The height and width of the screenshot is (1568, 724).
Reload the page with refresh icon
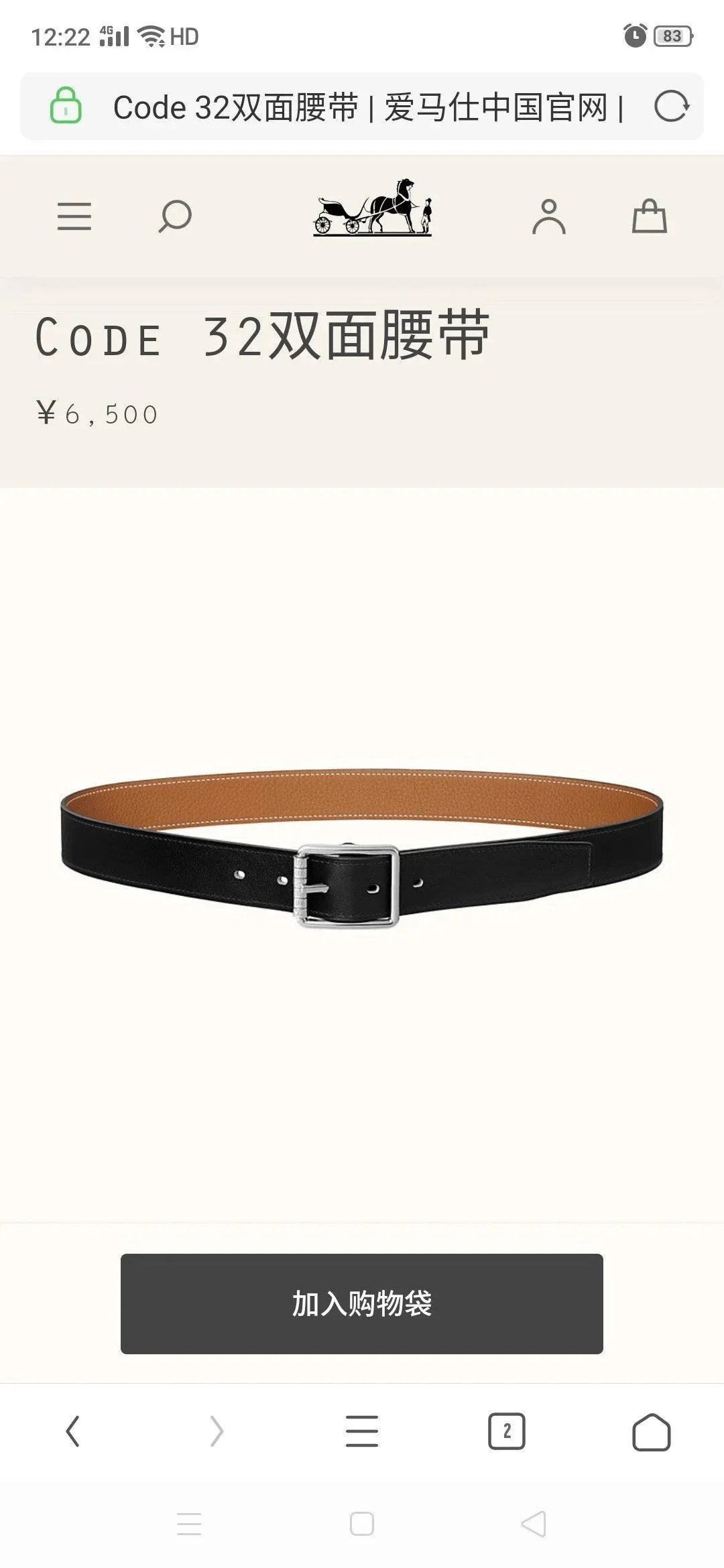(671, 107)
